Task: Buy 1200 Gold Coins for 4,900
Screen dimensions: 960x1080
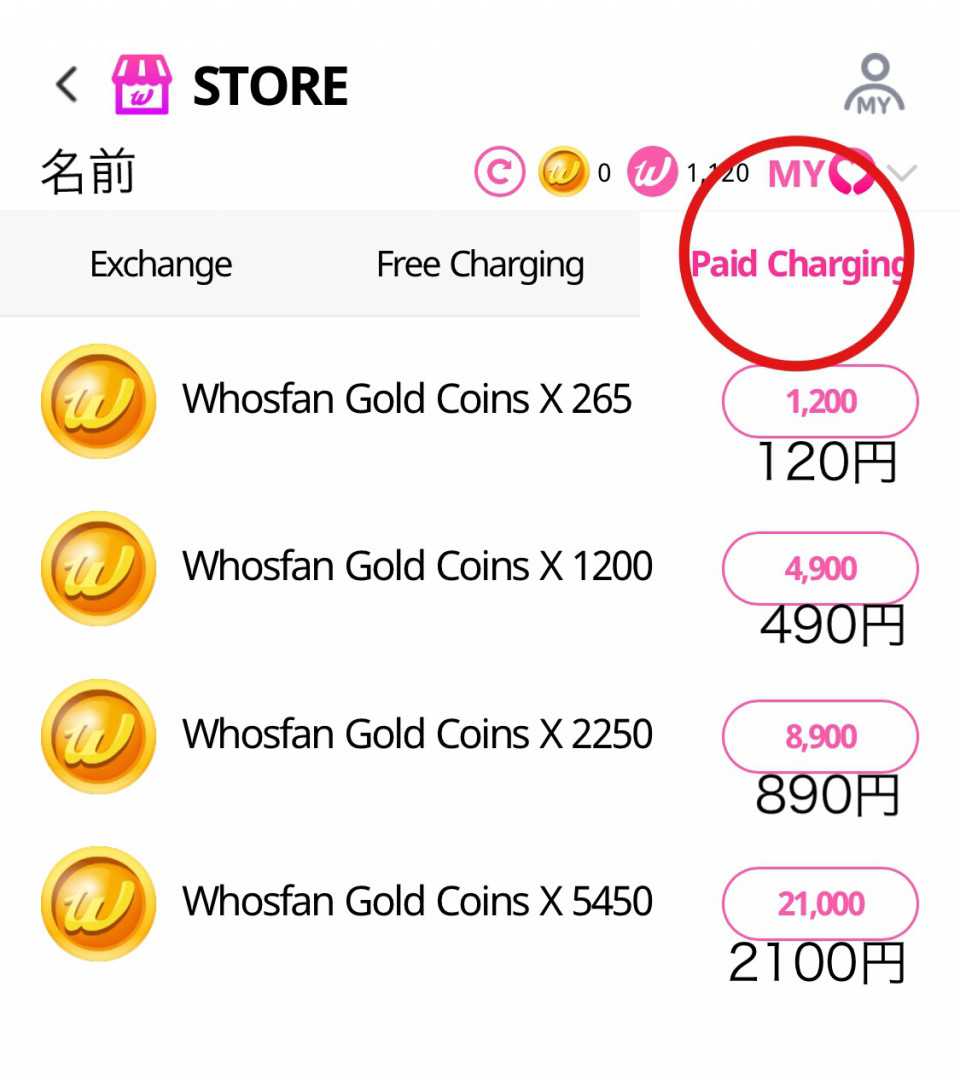Action: point(820,568)
